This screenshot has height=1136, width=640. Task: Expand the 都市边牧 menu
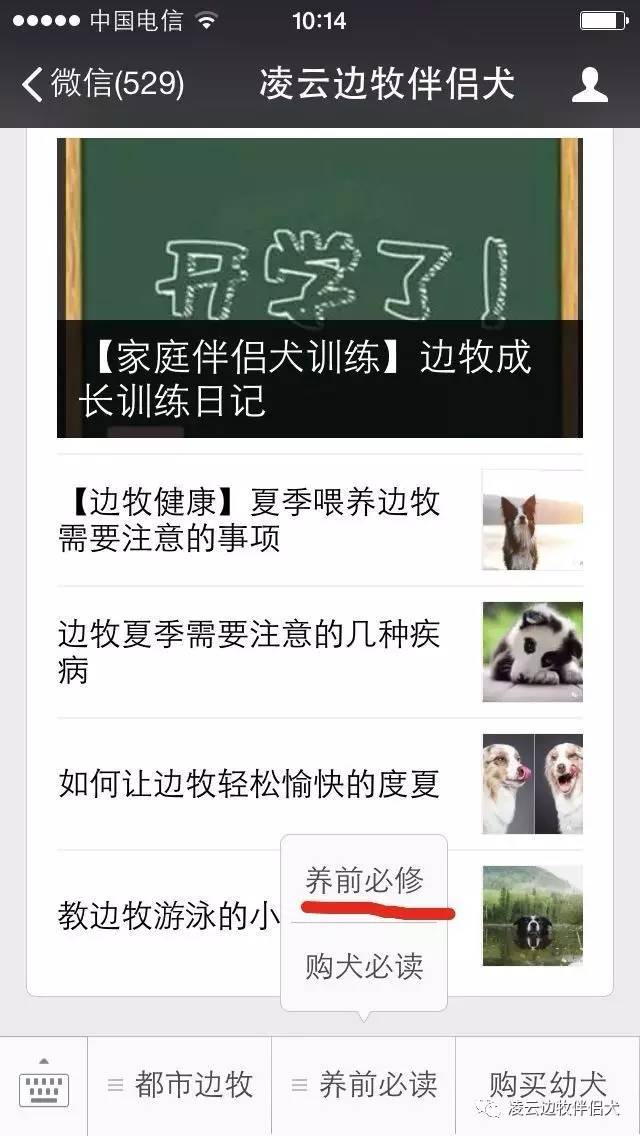181,1086
